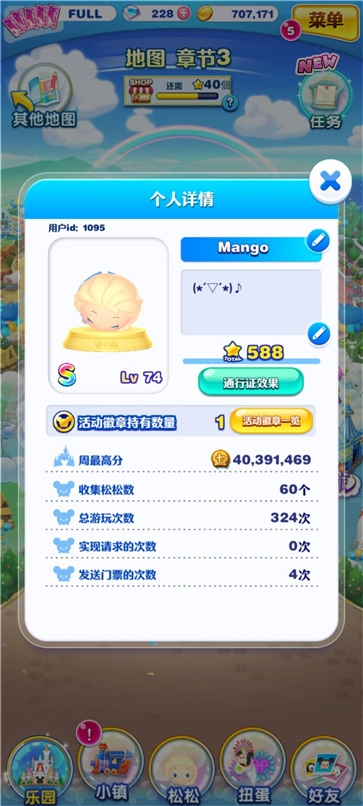Open 通行证效果 pass effects

click(251, 382)
